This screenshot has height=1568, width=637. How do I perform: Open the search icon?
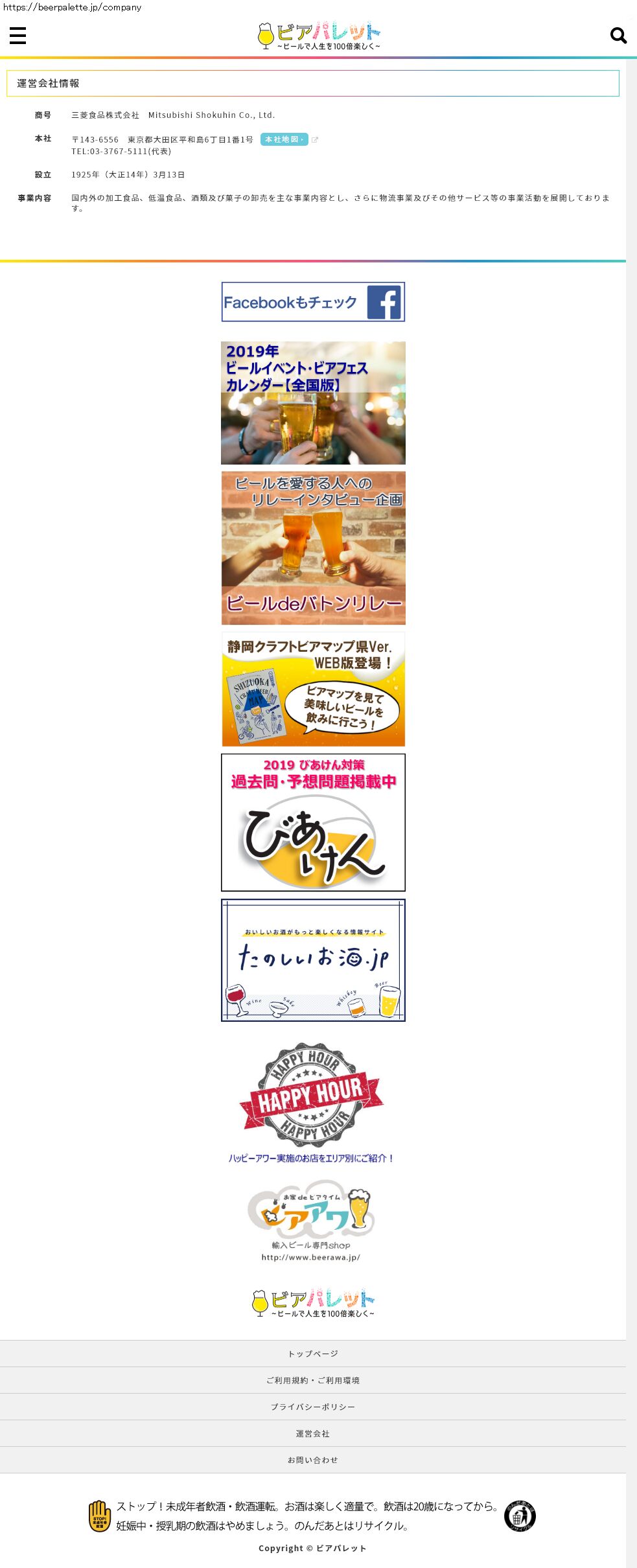[618, 36]
